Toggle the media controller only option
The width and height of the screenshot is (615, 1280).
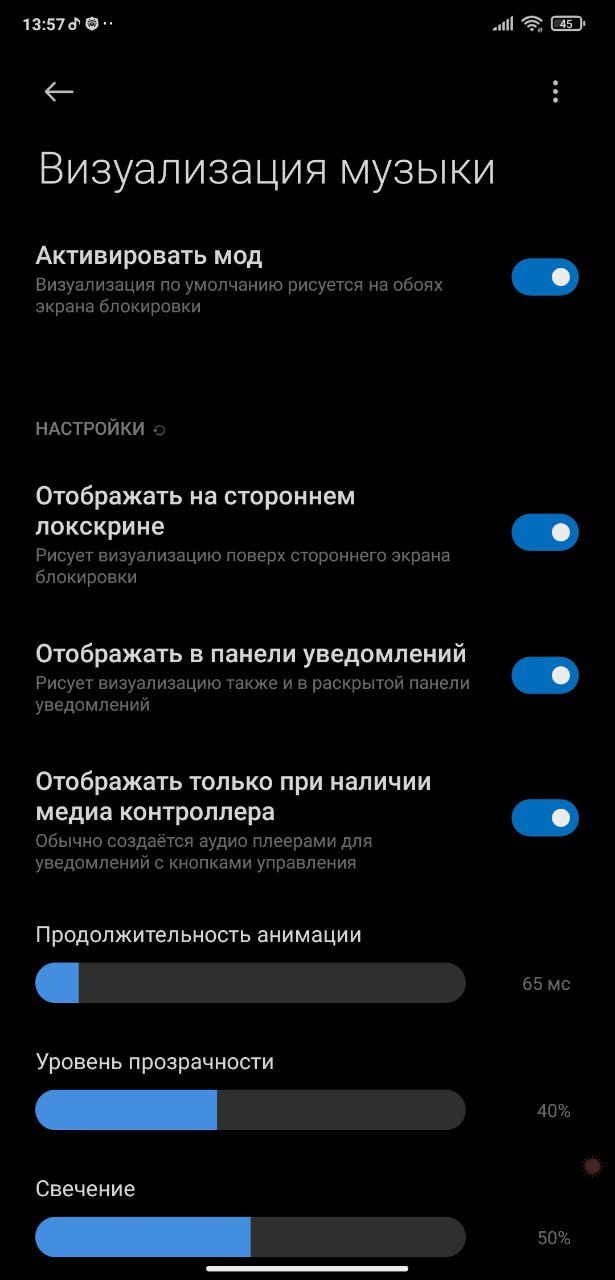click(545, 818)
